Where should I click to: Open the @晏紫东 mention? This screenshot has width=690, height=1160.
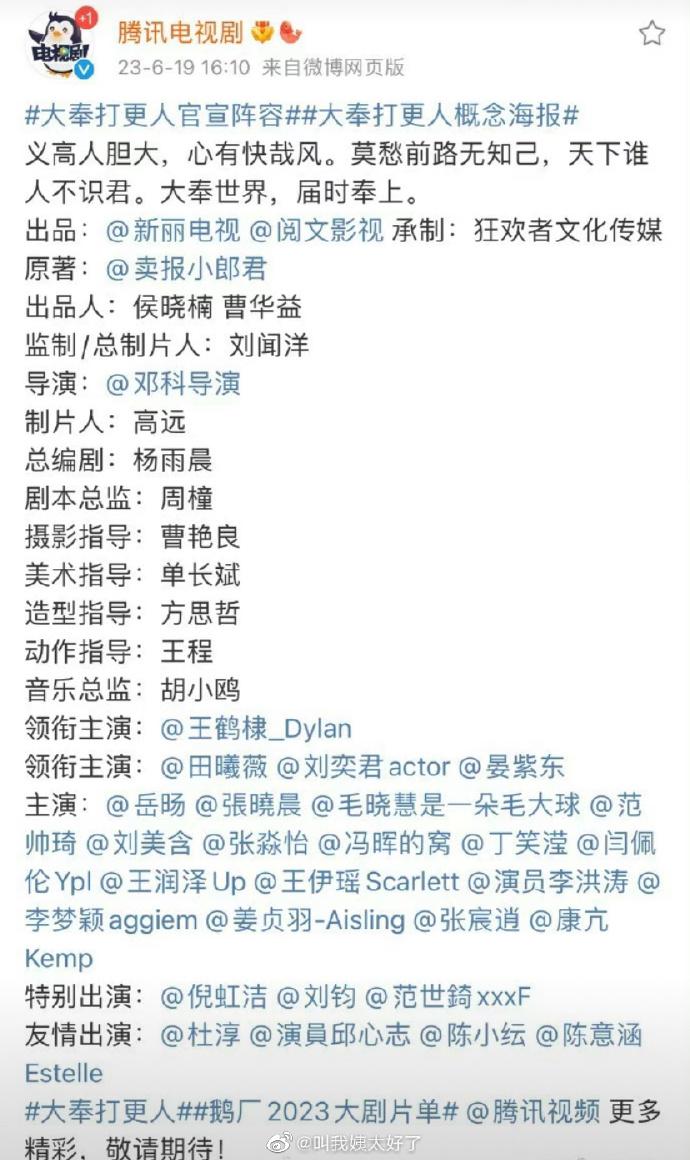(x=511, y=767)
